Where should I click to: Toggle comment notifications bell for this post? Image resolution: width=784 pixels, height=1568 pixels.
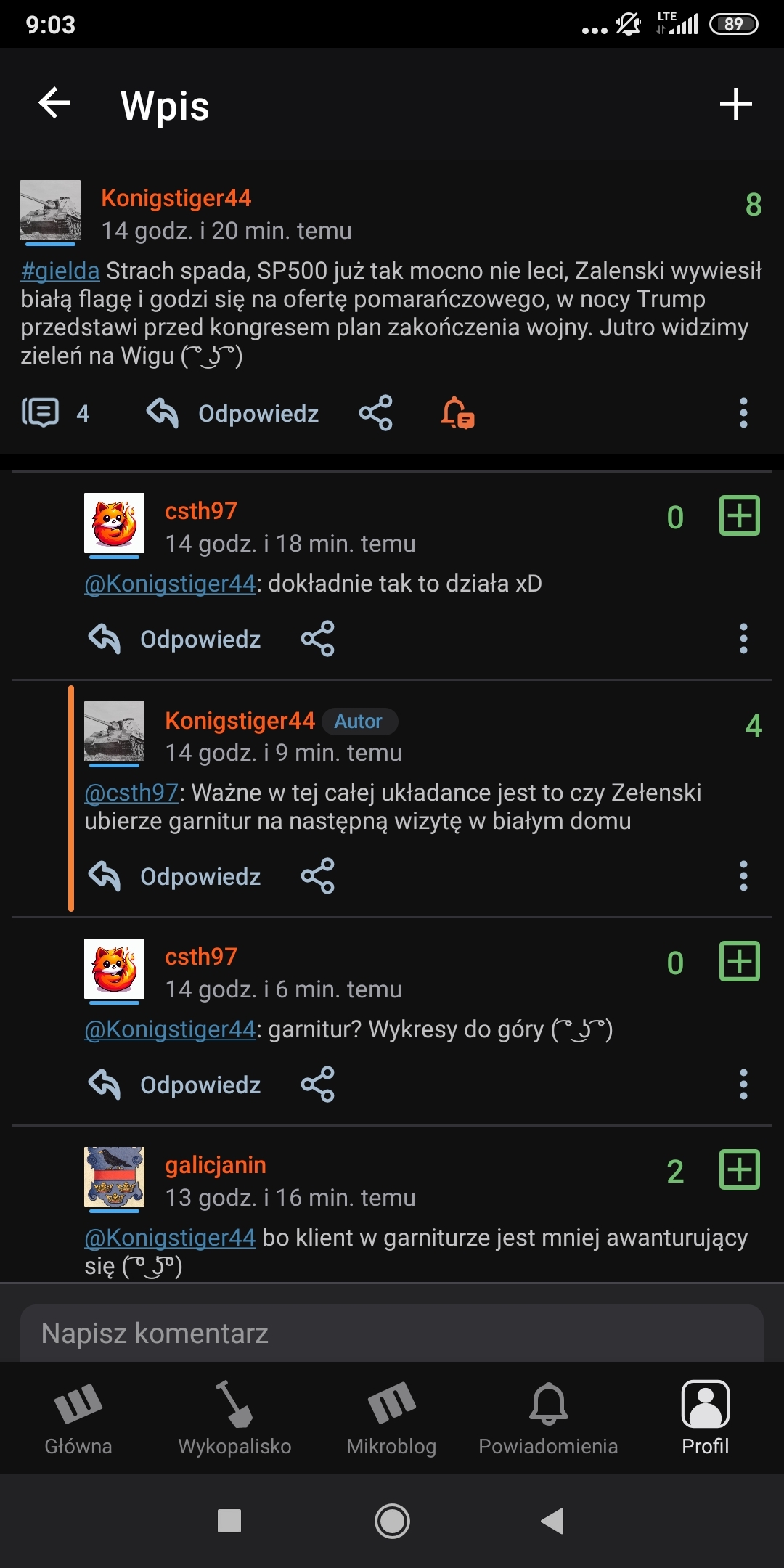click(457, 413)
